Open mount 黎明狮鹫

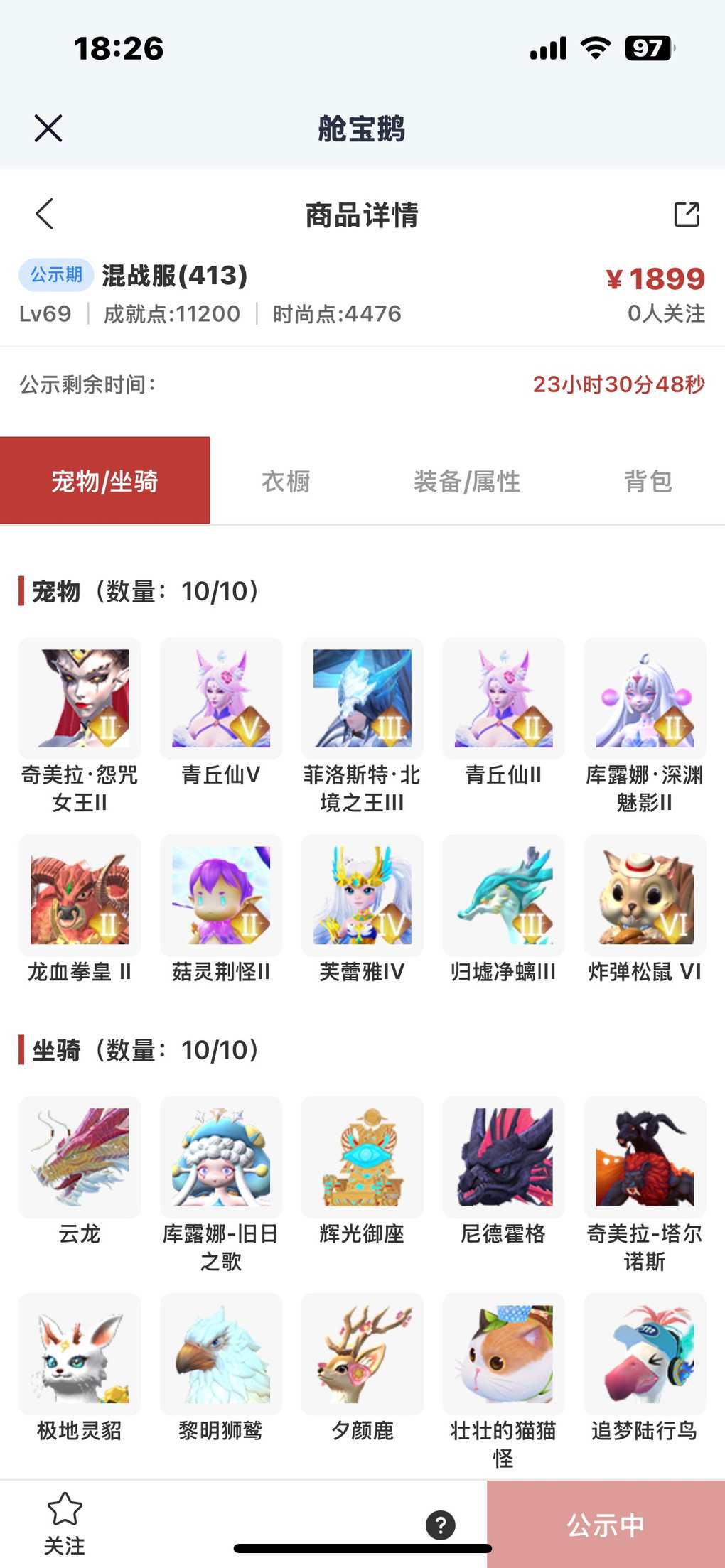click(x=221, y=1354)
